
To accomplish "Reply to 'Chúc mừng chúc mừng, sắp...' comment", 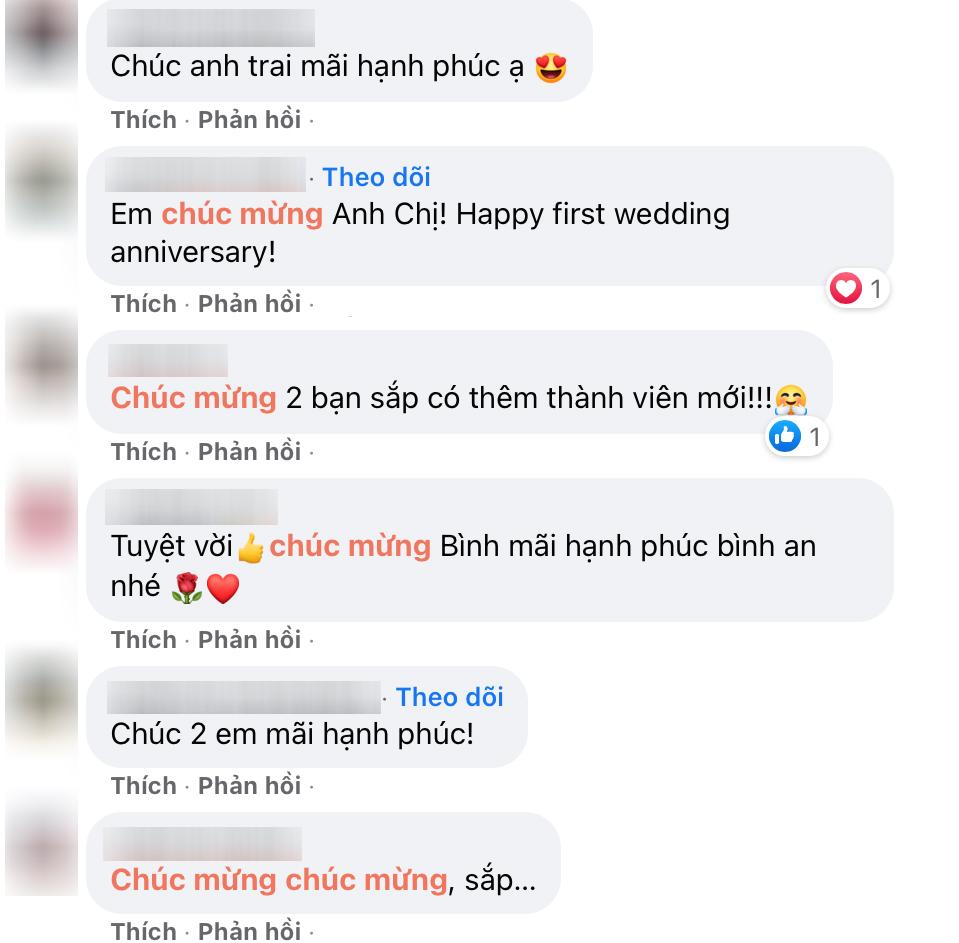I will point(249,931).
